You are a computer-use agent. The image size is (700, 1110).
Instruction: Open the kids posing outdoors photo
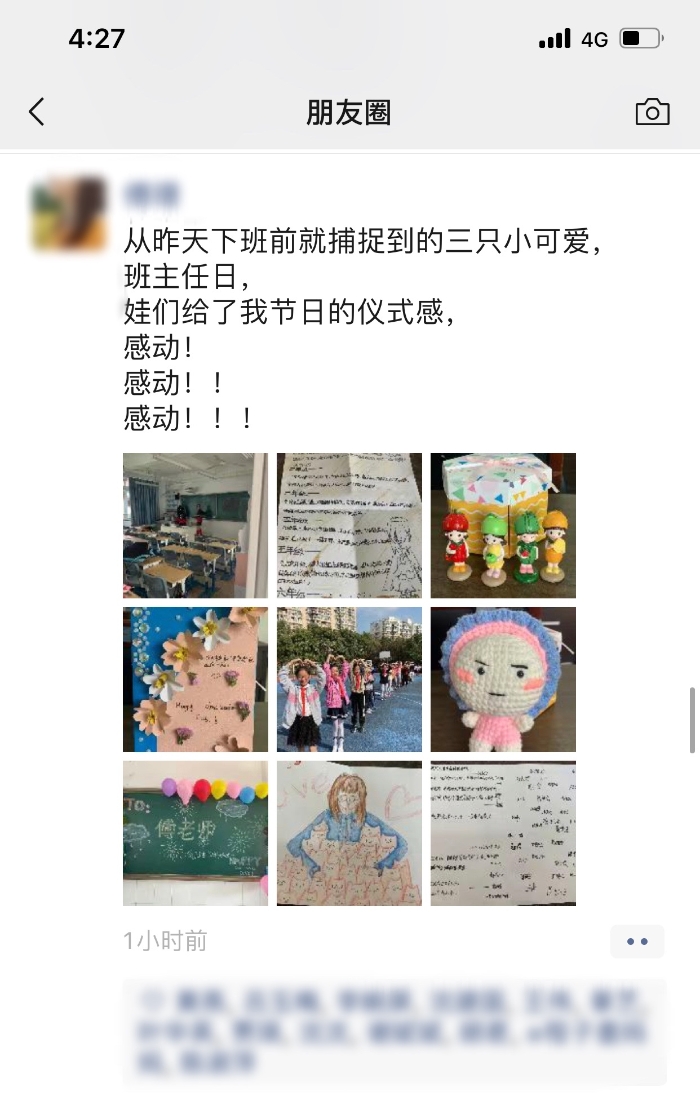tap(349, 679)
